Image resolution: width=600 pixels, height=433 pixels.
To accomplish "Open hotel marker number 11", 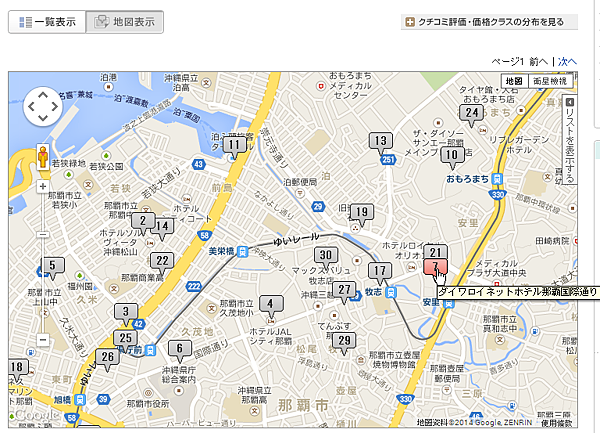I will pos(234,145).
